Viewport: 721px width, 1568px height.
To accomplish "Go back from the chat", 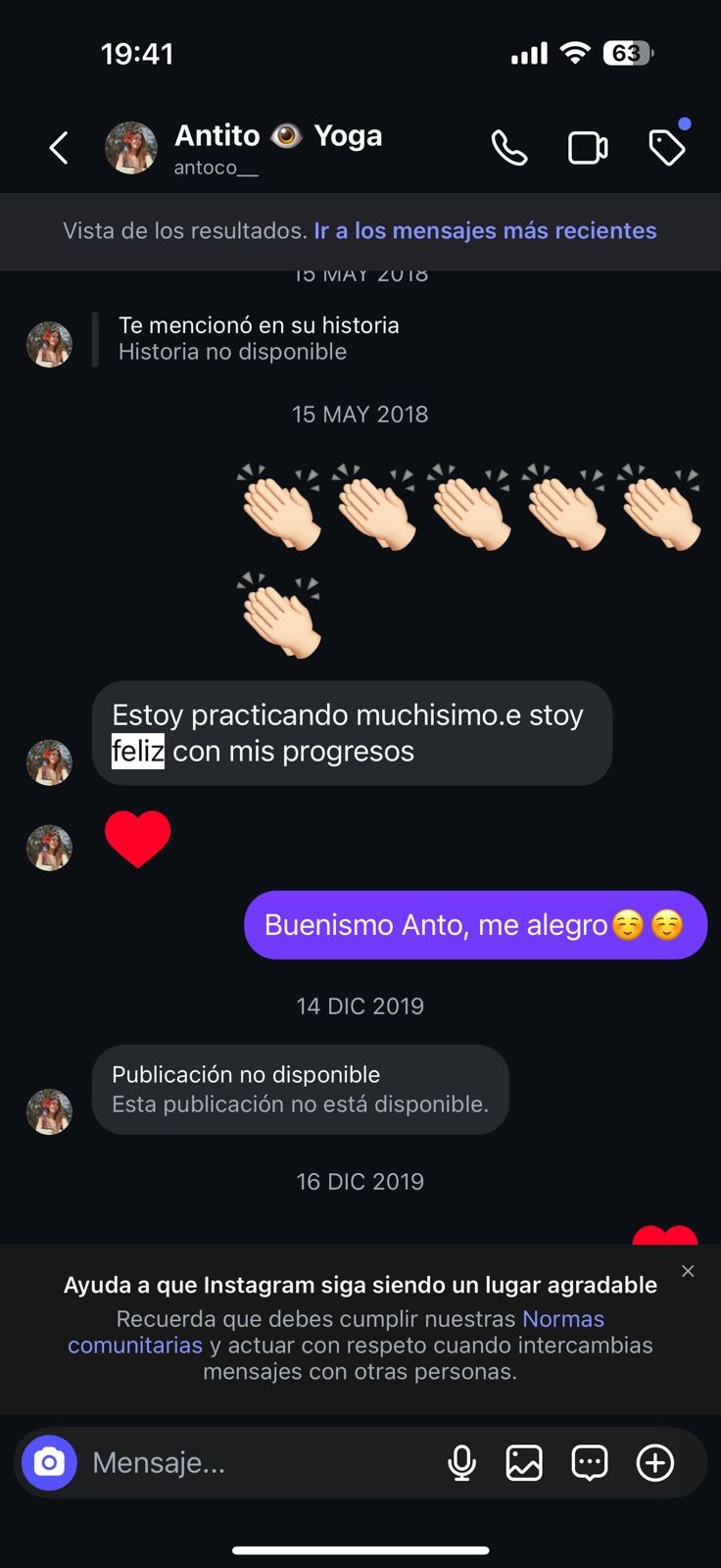I will [59, 148].
